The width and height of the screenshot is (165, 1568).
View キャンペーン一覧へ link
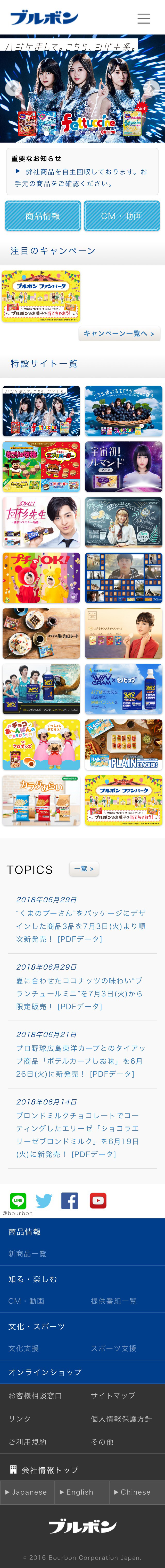119,334
